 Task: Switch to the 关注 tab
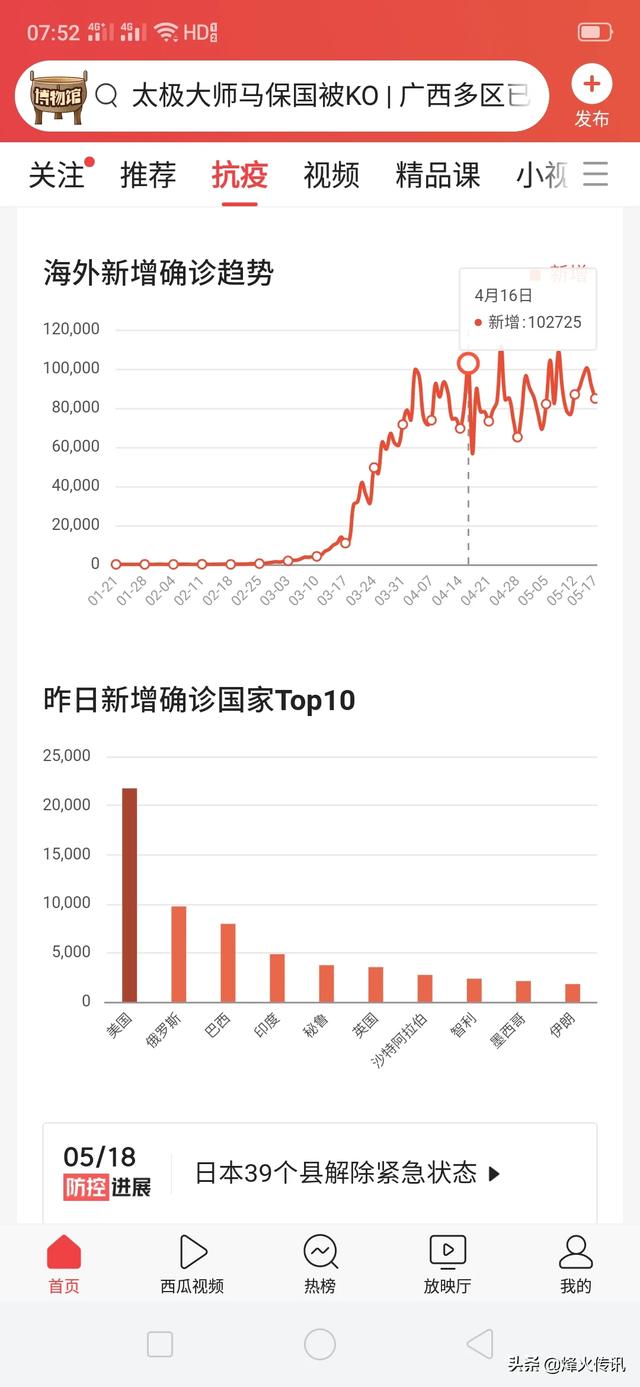point(57,175)
